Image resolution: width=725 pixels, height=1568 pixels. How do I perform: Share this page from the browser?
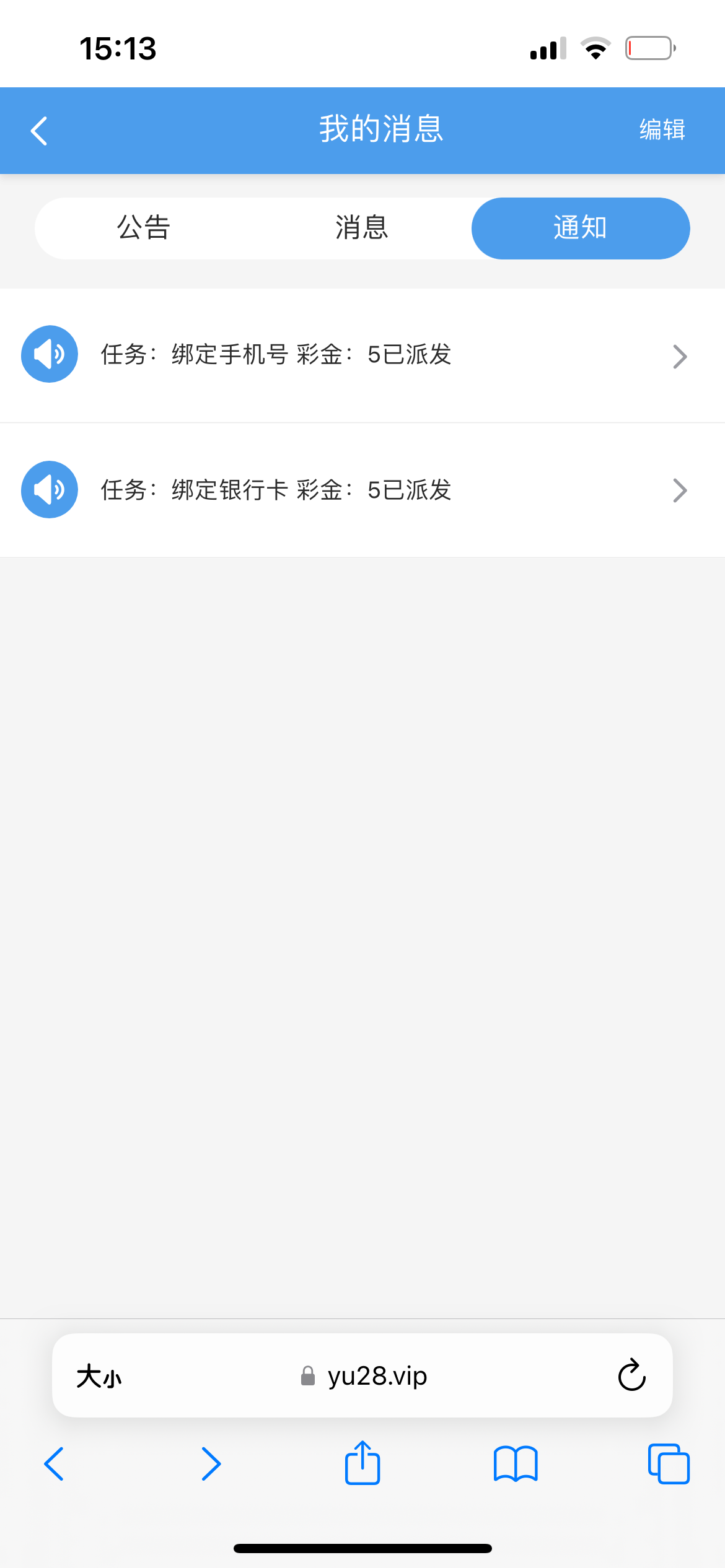pos(362,1463)
